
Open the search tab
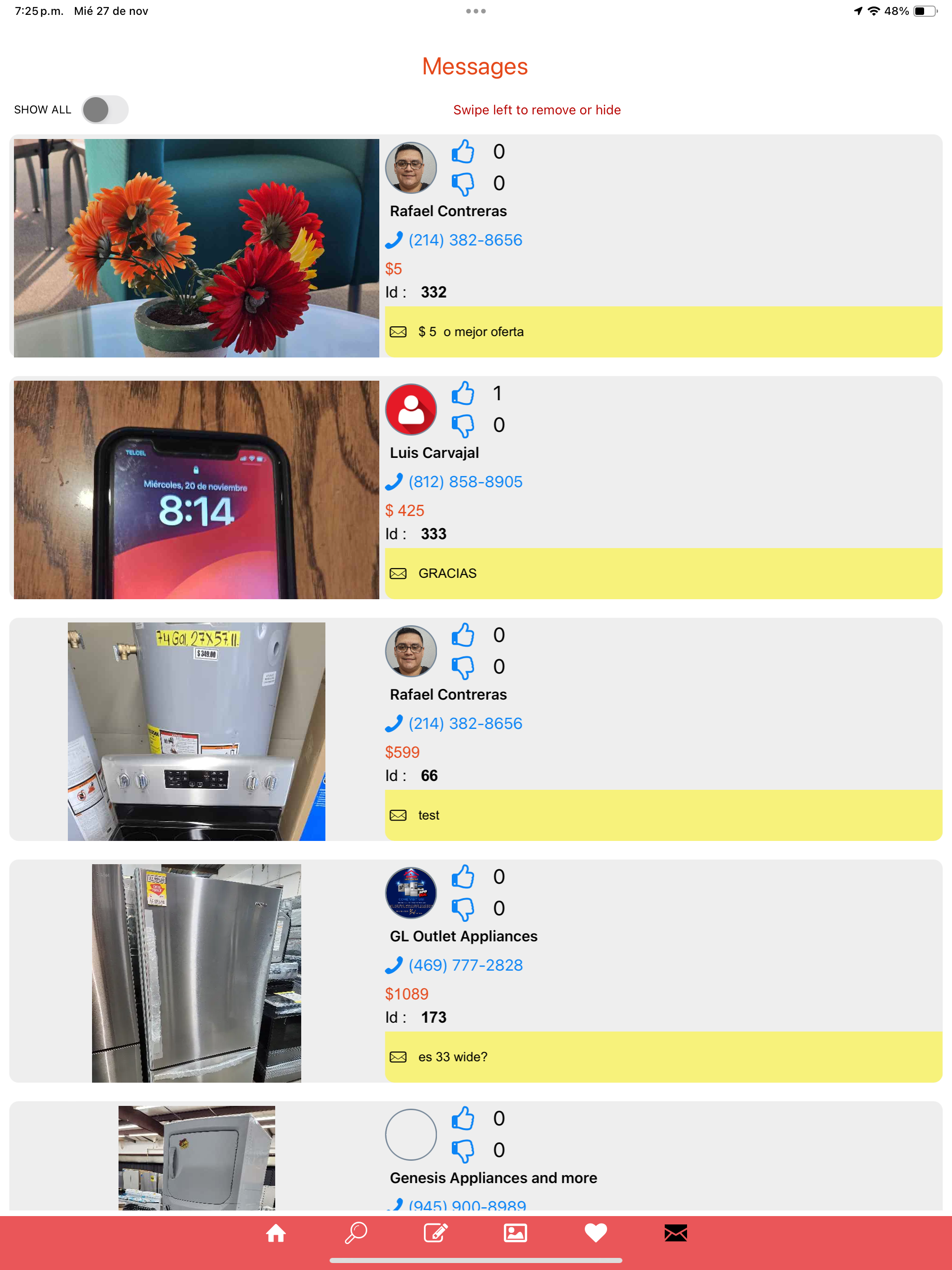[356, 1232]
